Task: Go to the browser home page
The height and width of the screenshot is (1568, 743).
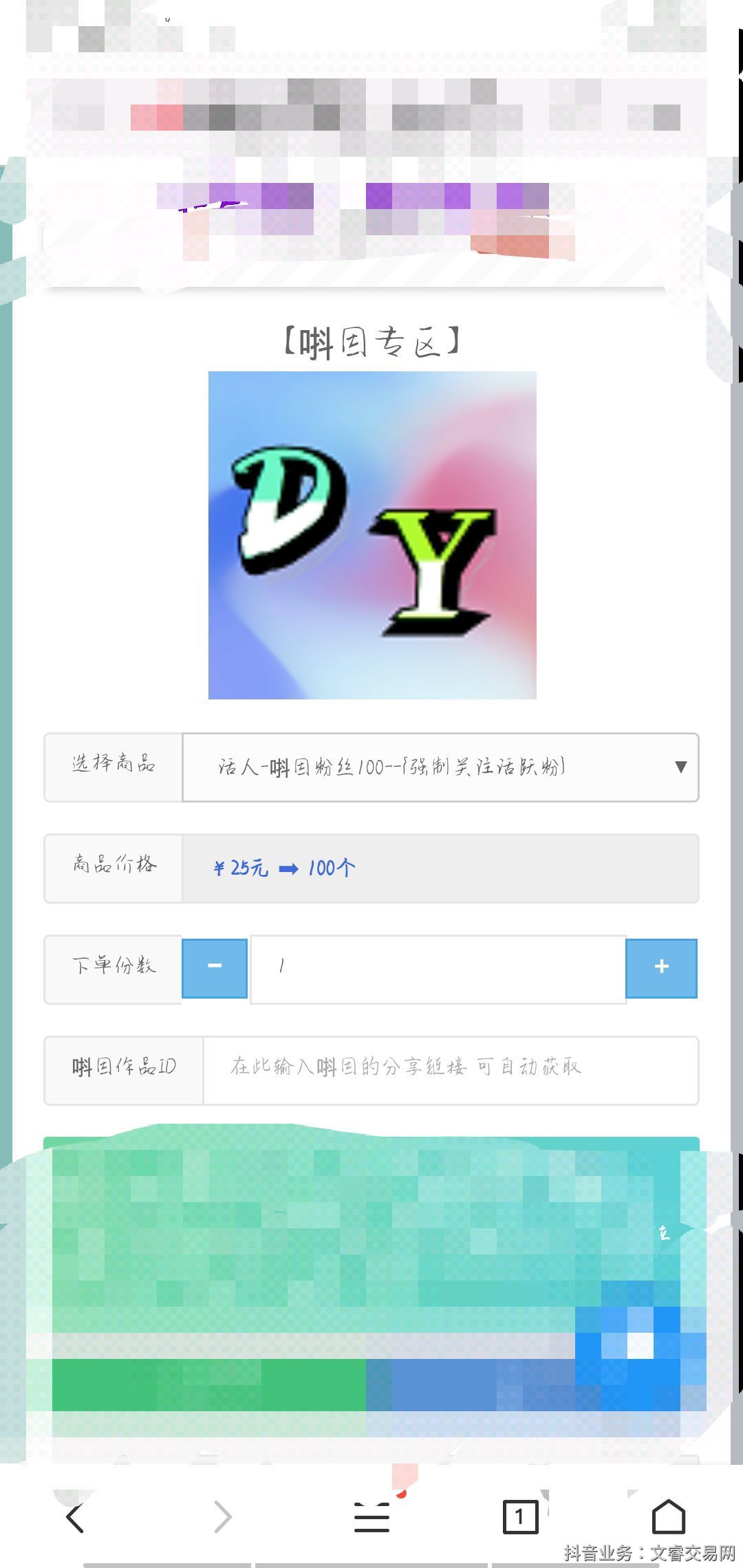Action: pos(668,1517)
